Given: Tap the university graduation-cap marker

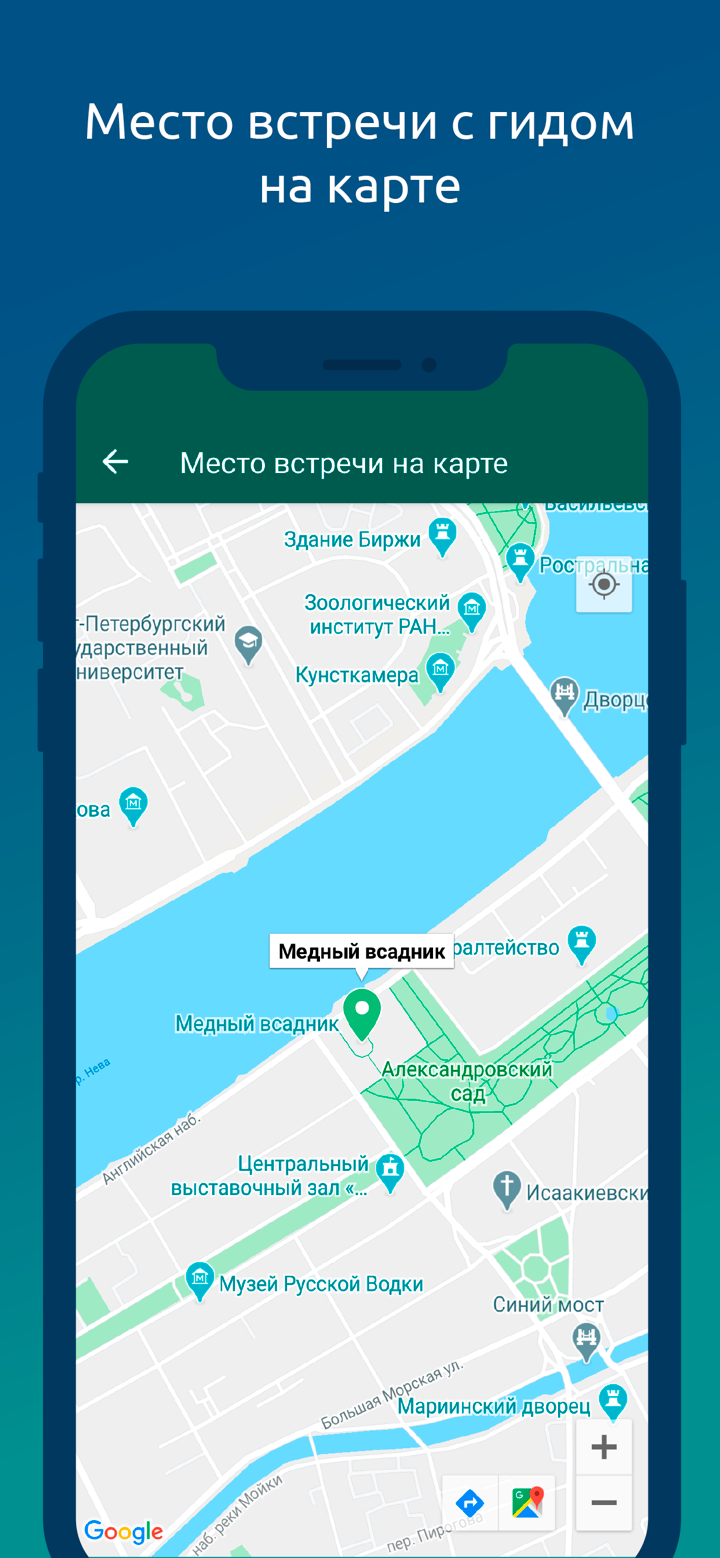Looking at the screenshot, I should pos(248,645).
